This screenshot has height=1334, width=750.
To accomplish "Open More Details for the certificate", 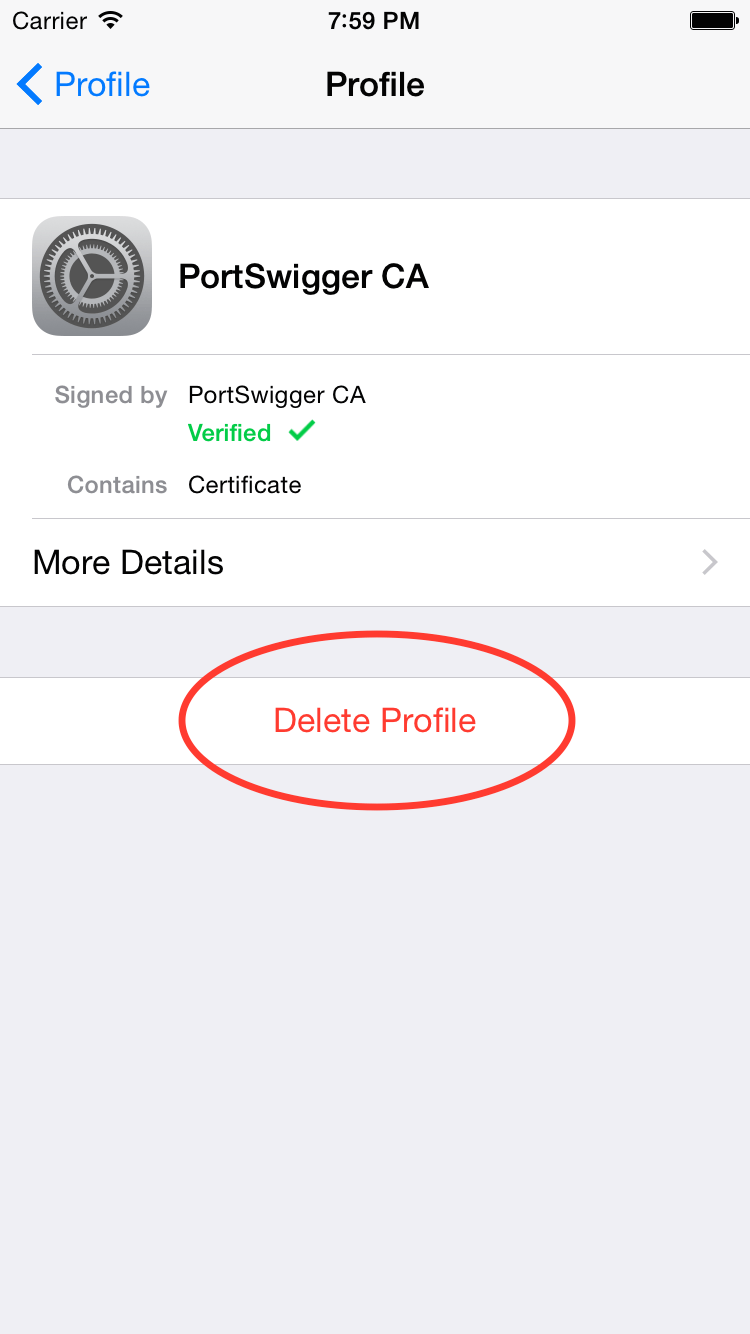I will pos(375,562).
